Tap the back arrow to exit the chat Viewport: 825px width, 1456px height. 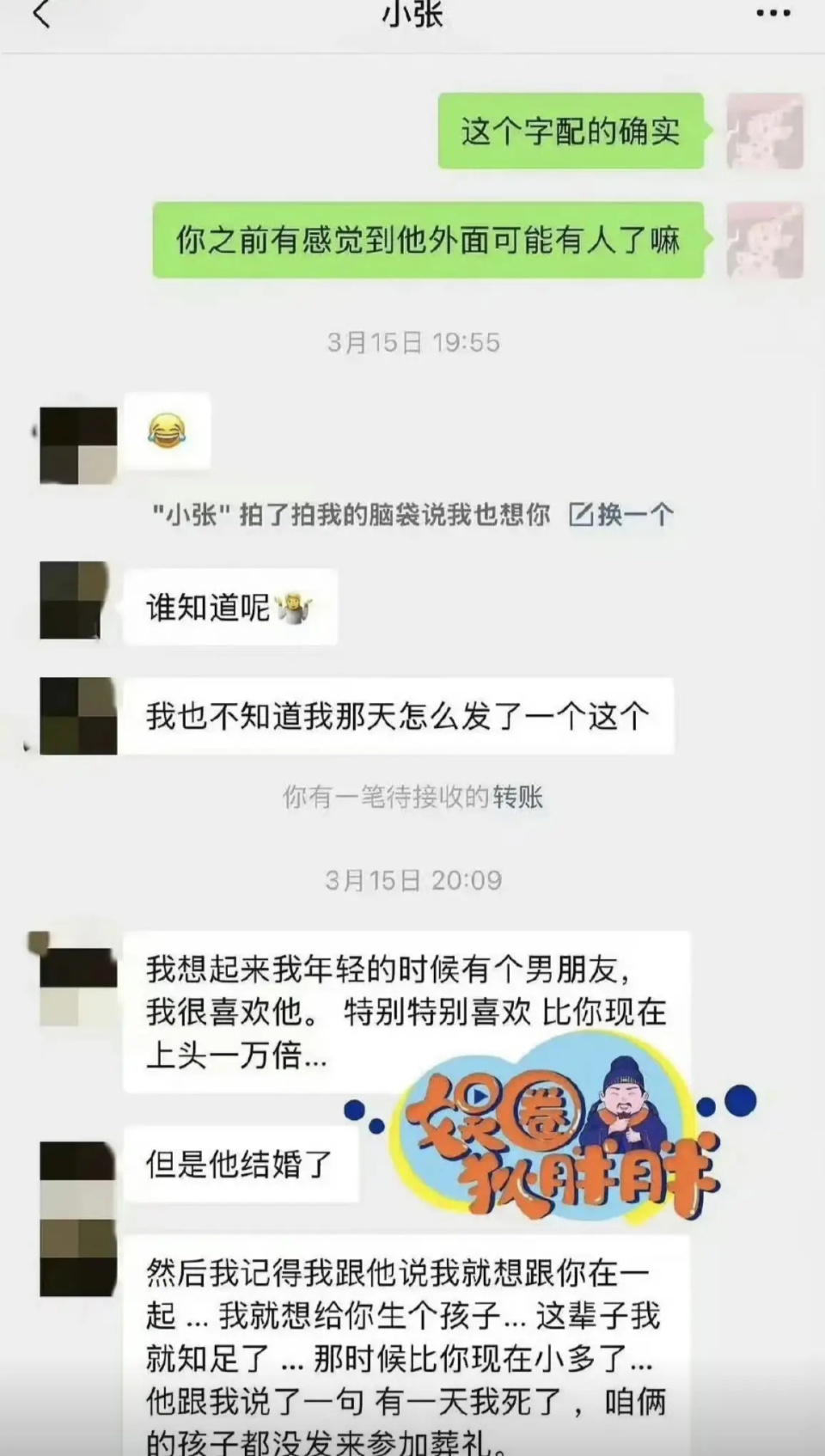41,14
